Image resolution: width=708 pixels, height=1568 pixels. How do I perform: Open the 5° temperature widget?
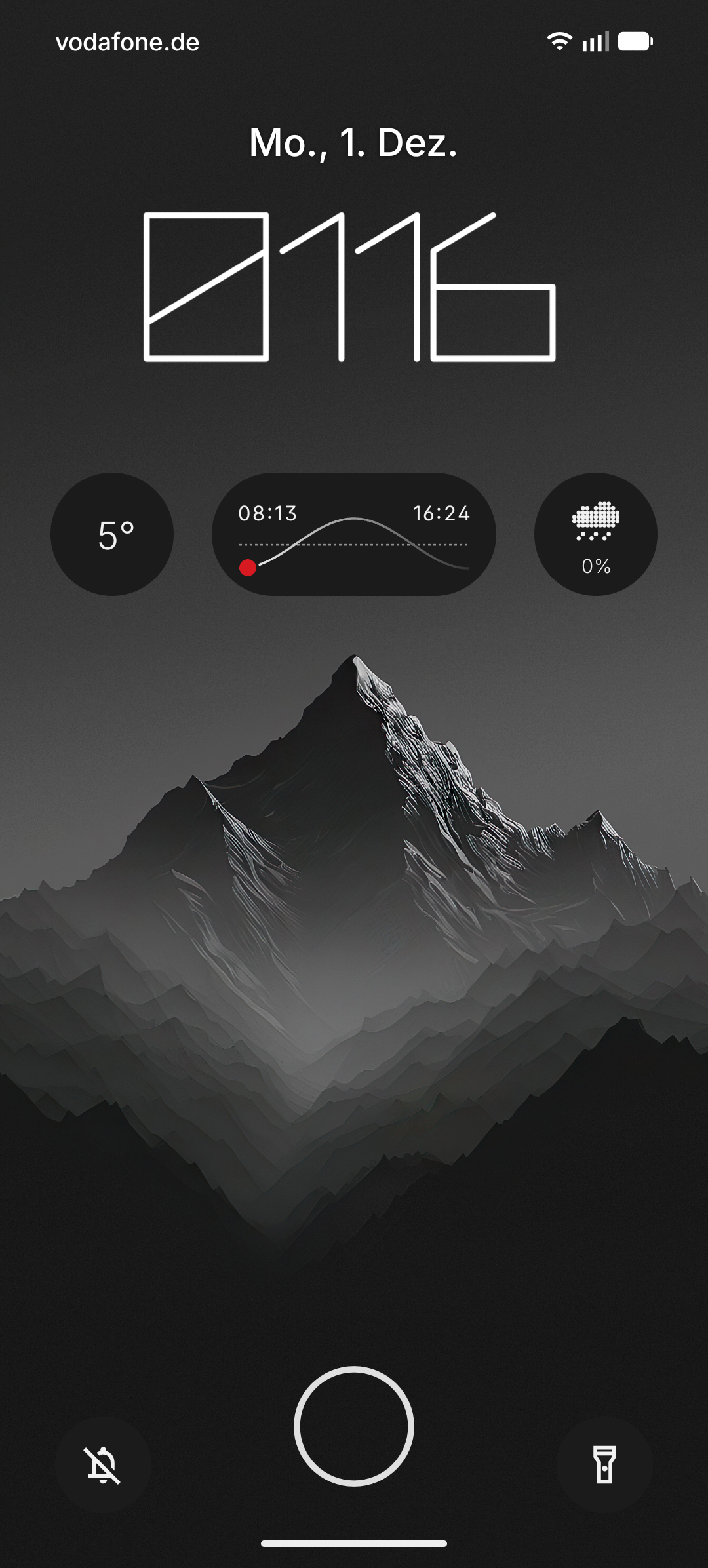pyautogui.click(x=112, y=534)
